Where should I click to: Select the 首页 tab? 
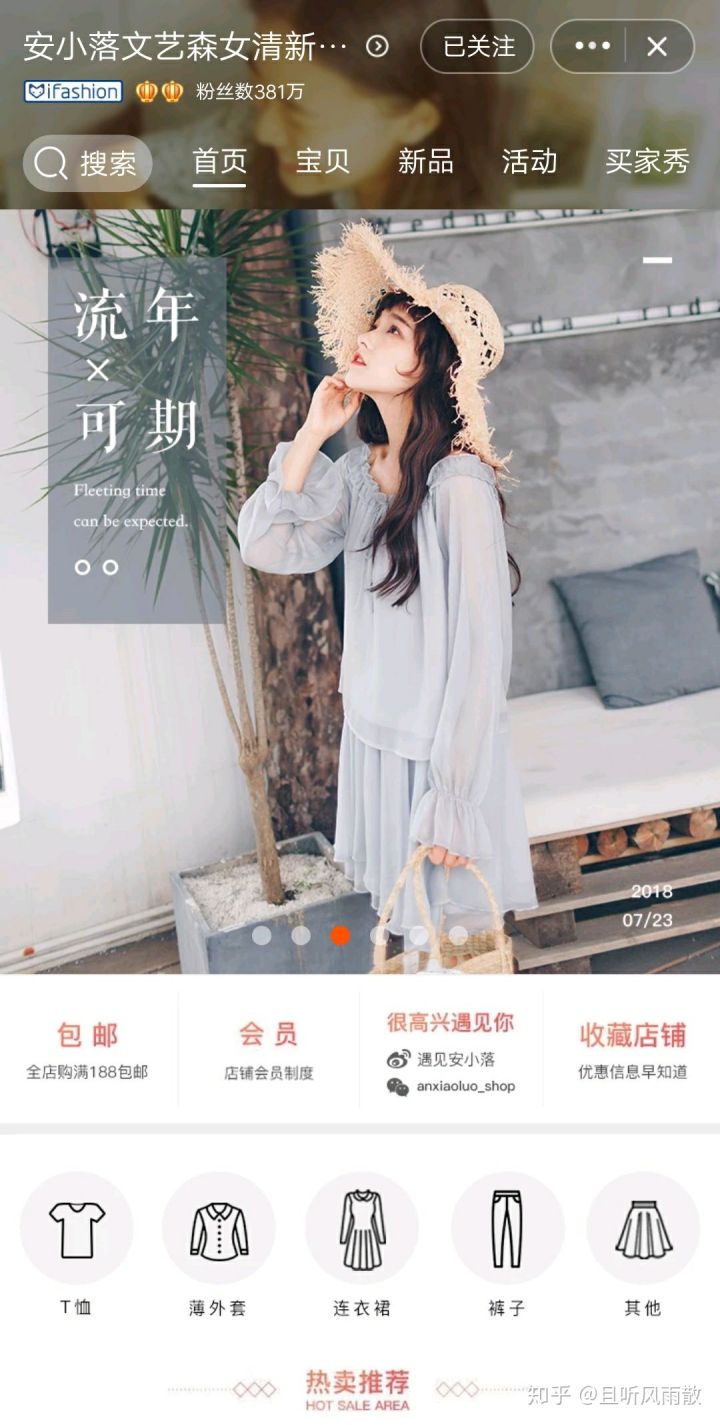pyautogui.click(x=219, y=162)
